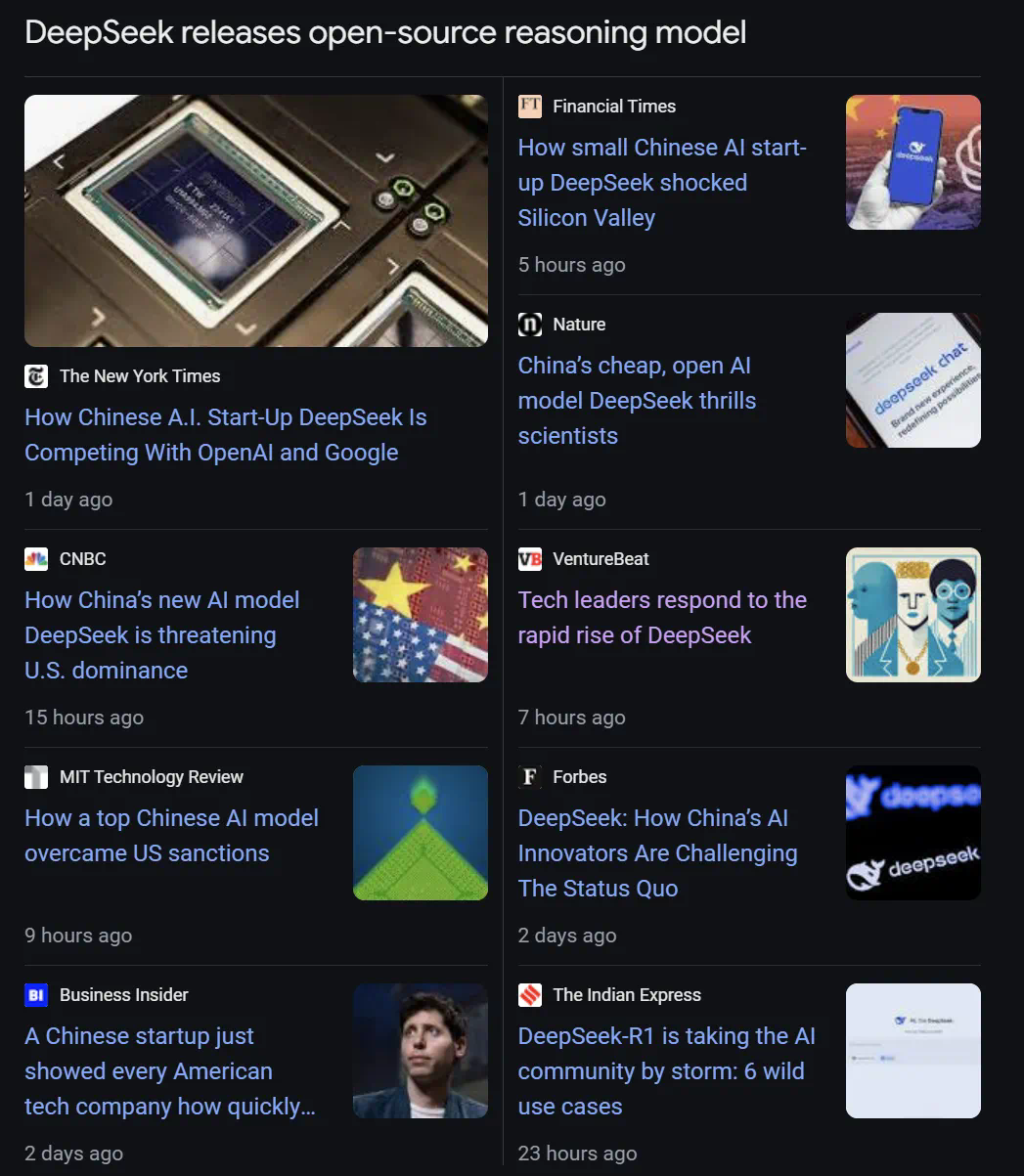Open Indian Express article on DeepSeek-R1 use cases
The height and width of the screenshot is (1176, 1024).
(665, 1071)
